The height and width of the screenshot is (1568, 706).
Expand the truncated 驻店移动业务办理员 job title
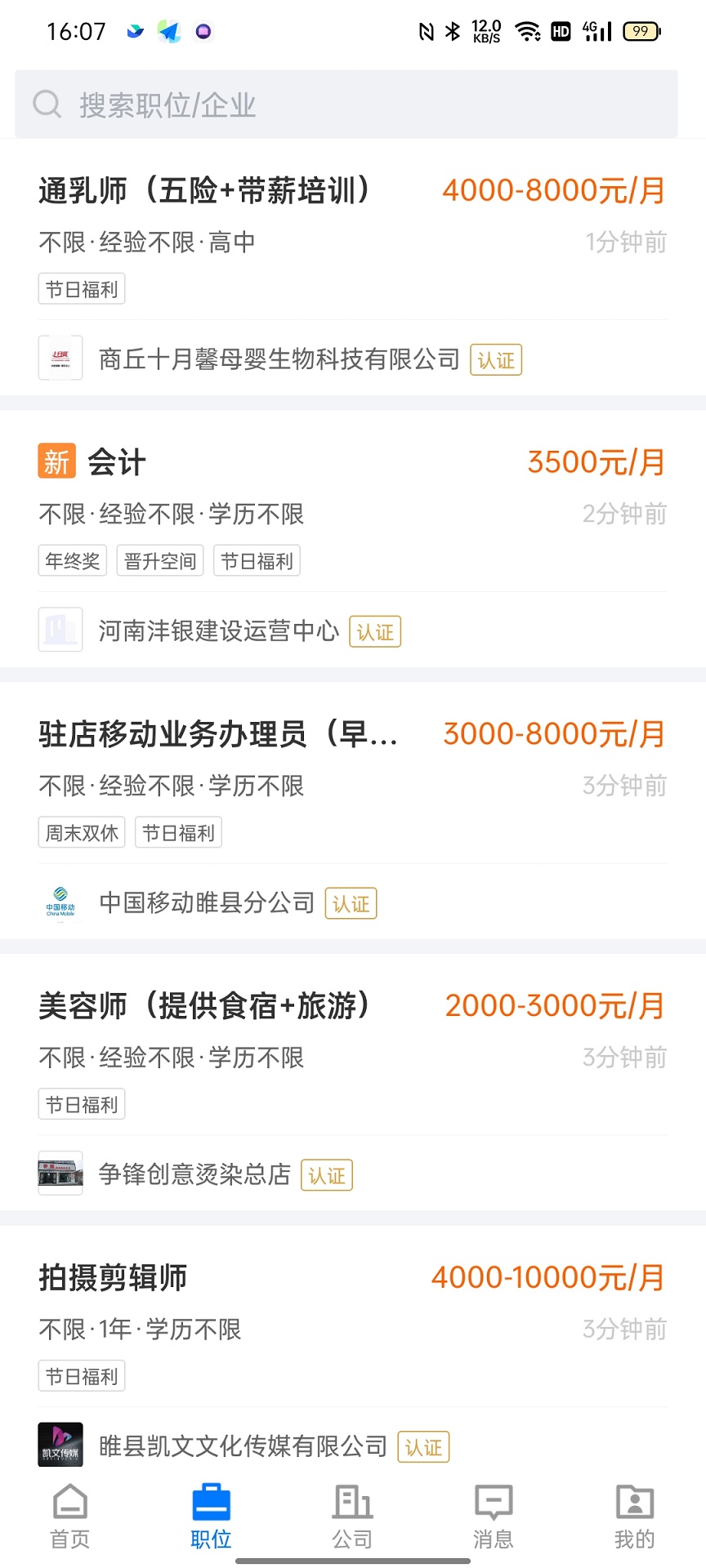point(218,734)
